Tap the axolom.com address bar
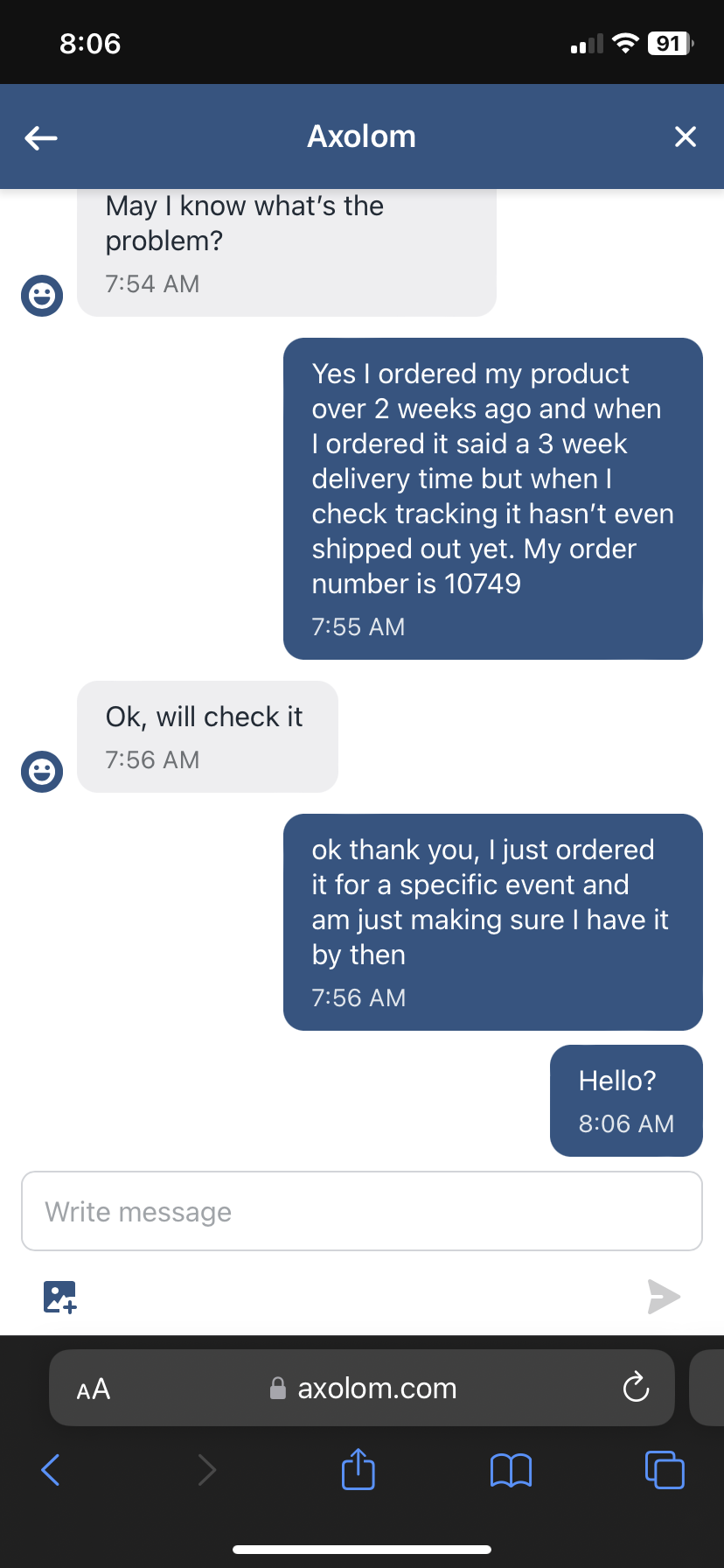Screen dimensions: 724x1568 coord(362,1388)
